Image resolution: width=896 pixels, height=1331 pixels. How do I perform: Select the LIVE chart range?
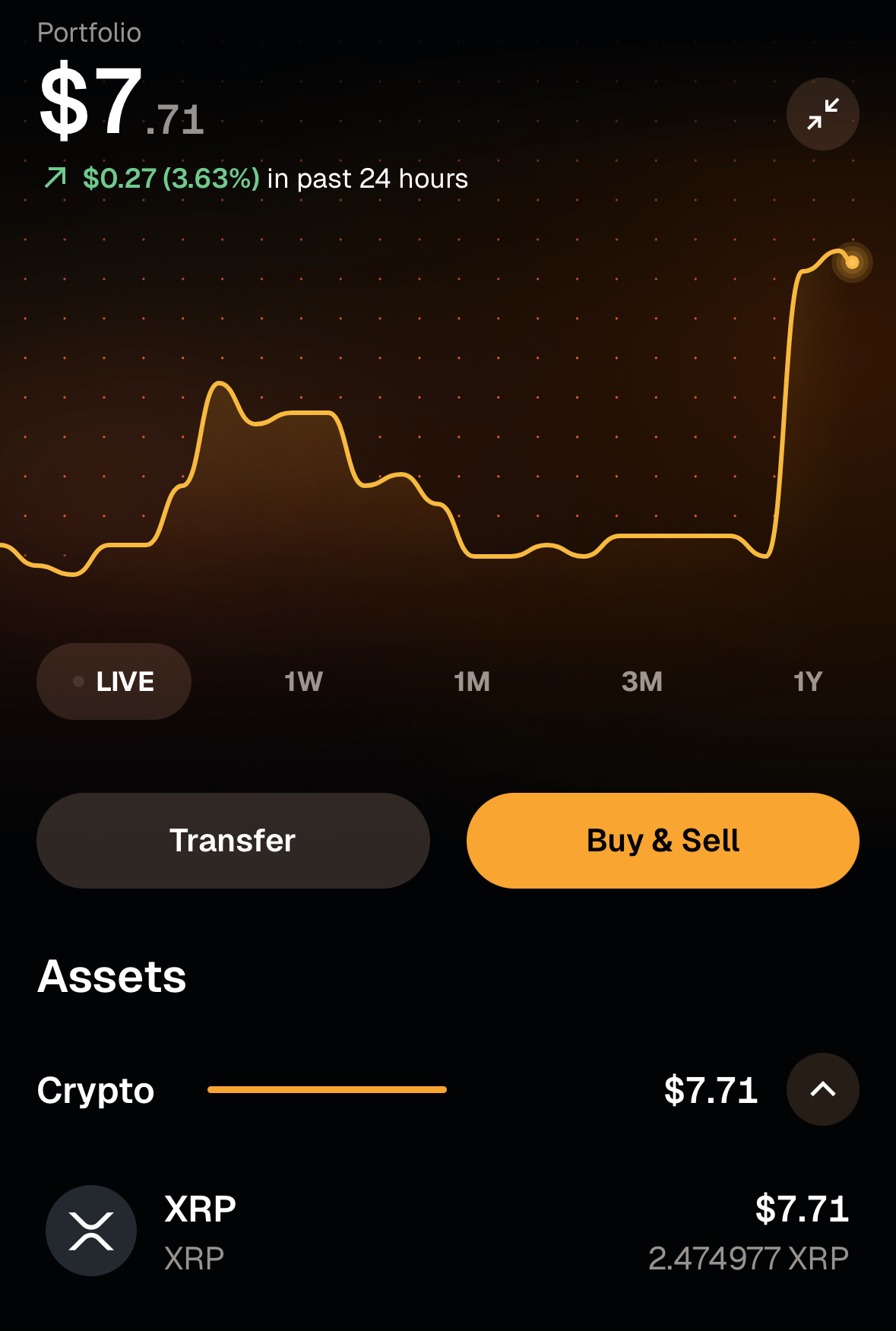[114, 681]
